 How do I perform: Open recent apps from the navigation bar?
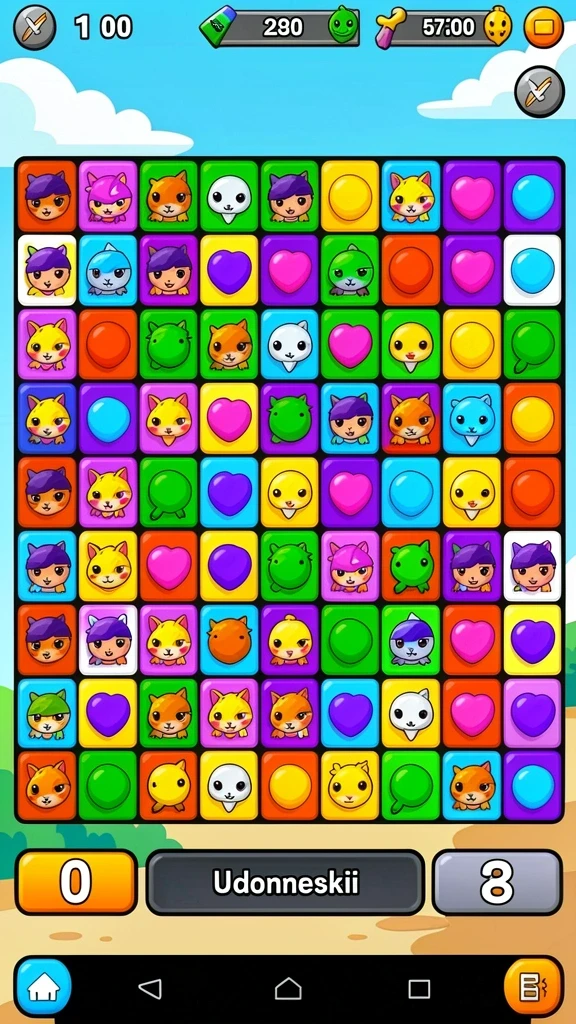pos(419,989)
